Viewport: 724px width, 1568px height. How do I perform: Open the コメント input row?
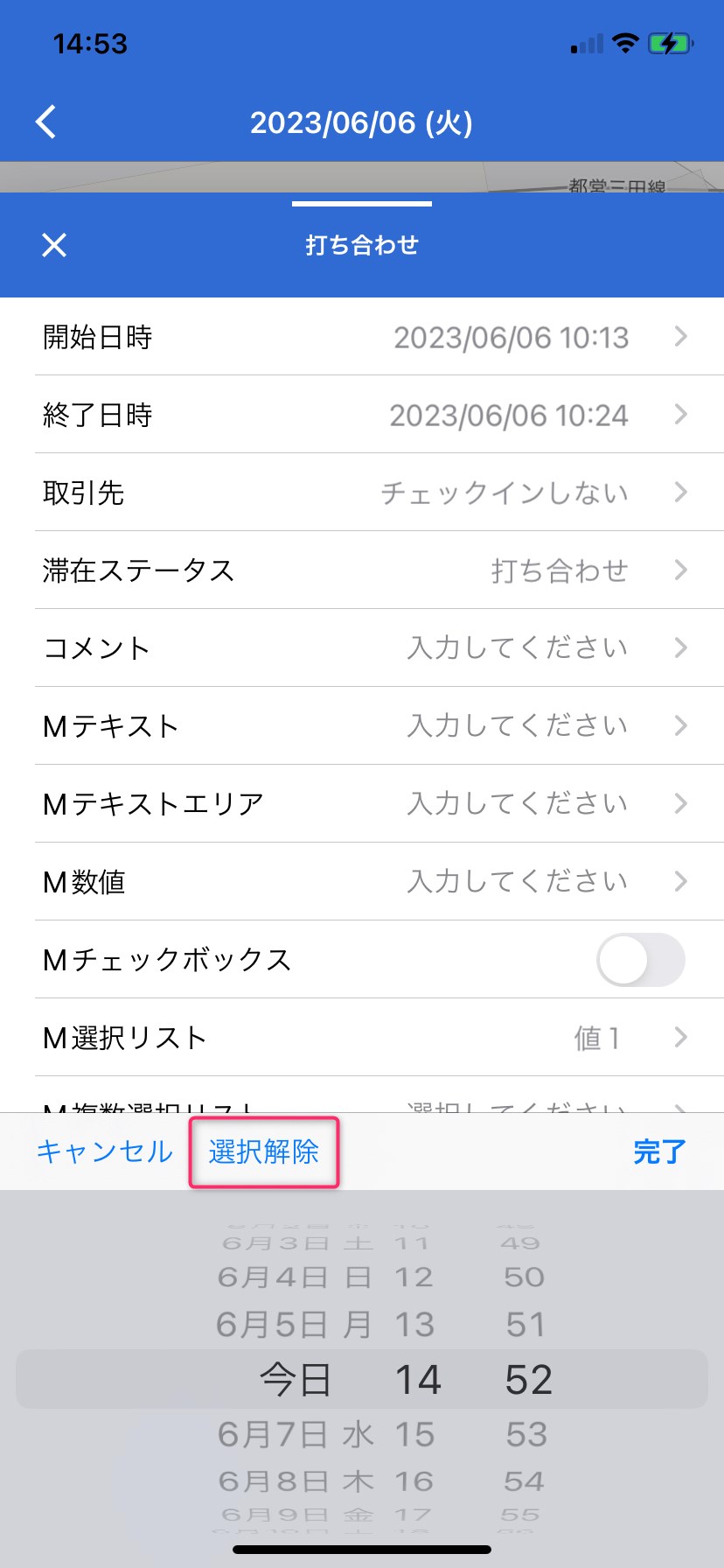point(362,648)
